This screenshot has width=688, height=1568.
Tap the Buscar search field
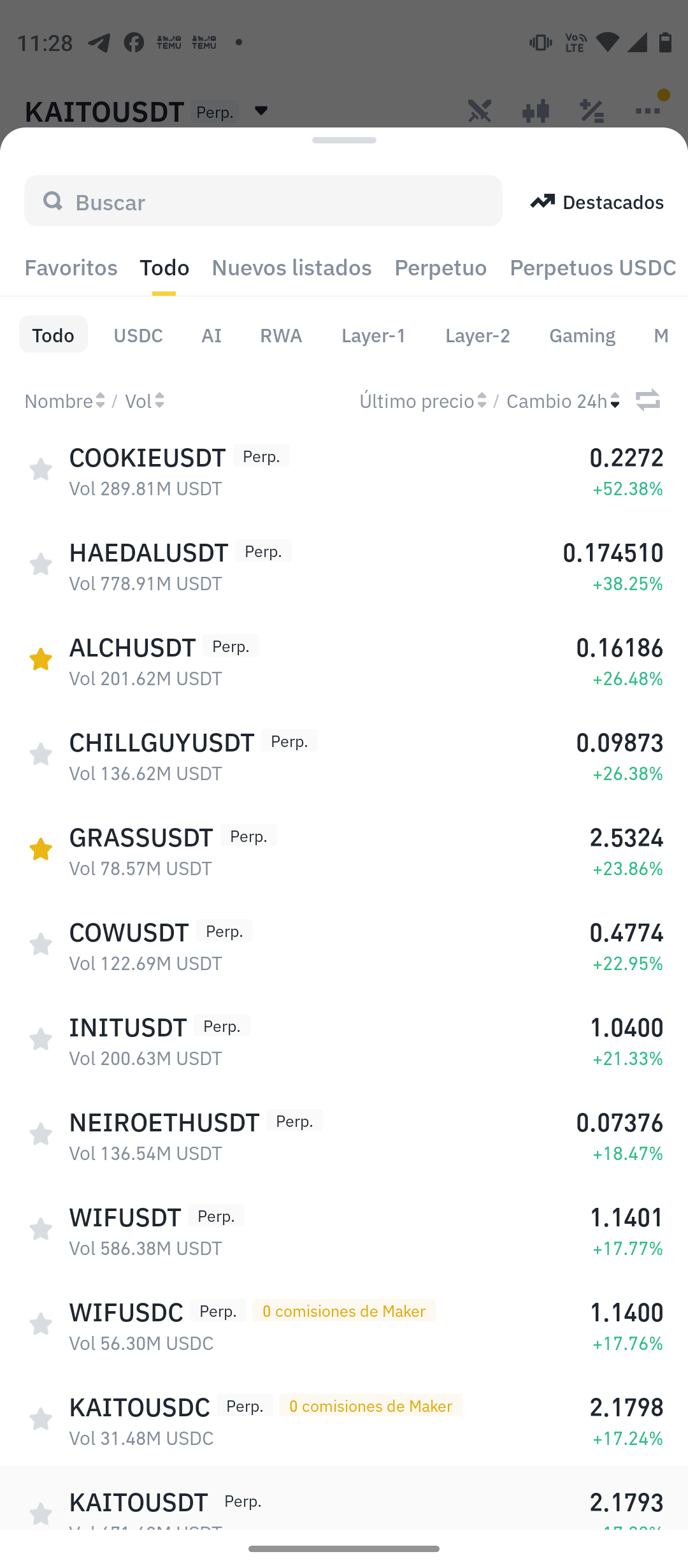coord(263,201)
